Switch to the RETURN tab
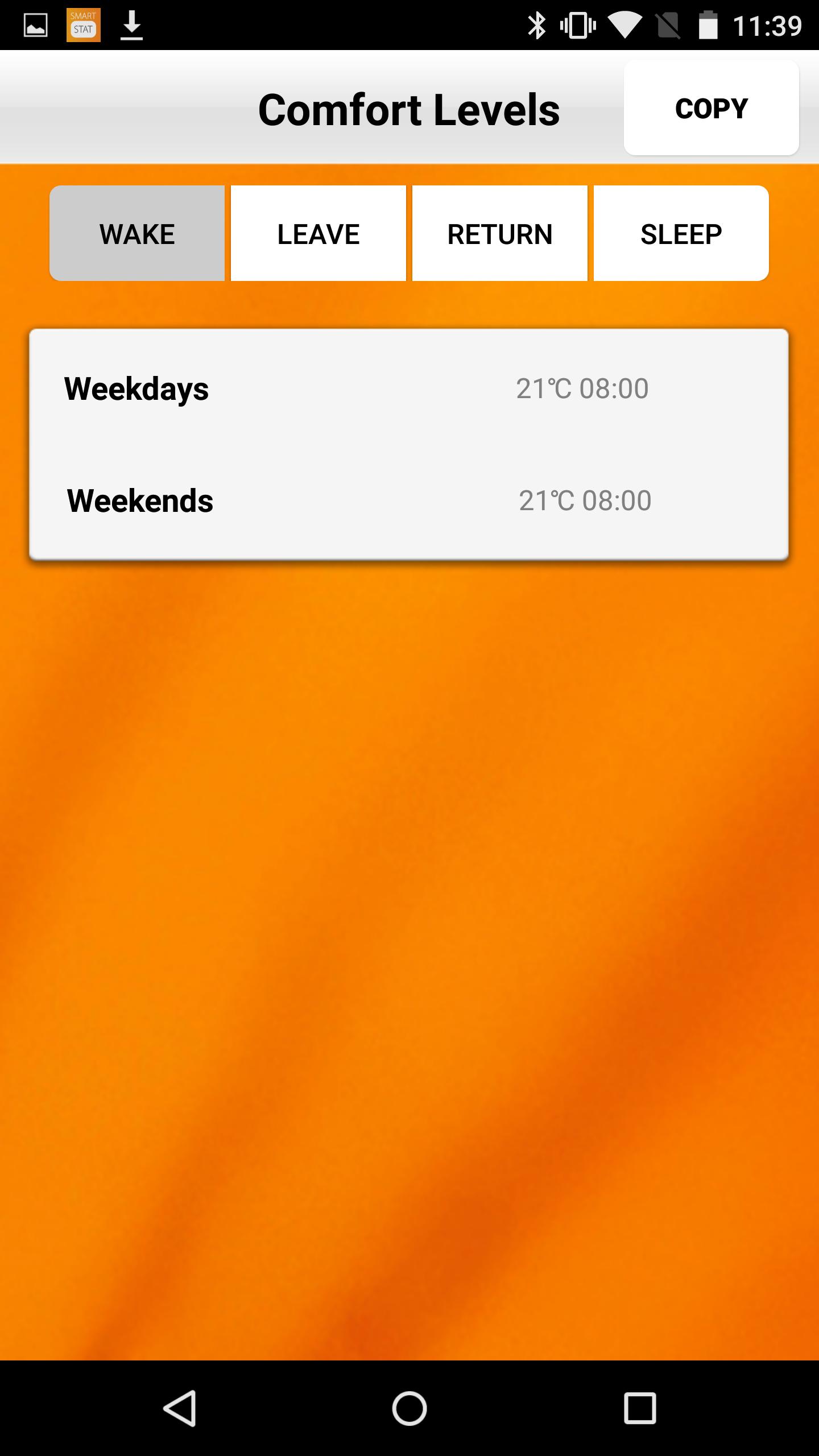The image size is (819, 1456). pos(499,233)
